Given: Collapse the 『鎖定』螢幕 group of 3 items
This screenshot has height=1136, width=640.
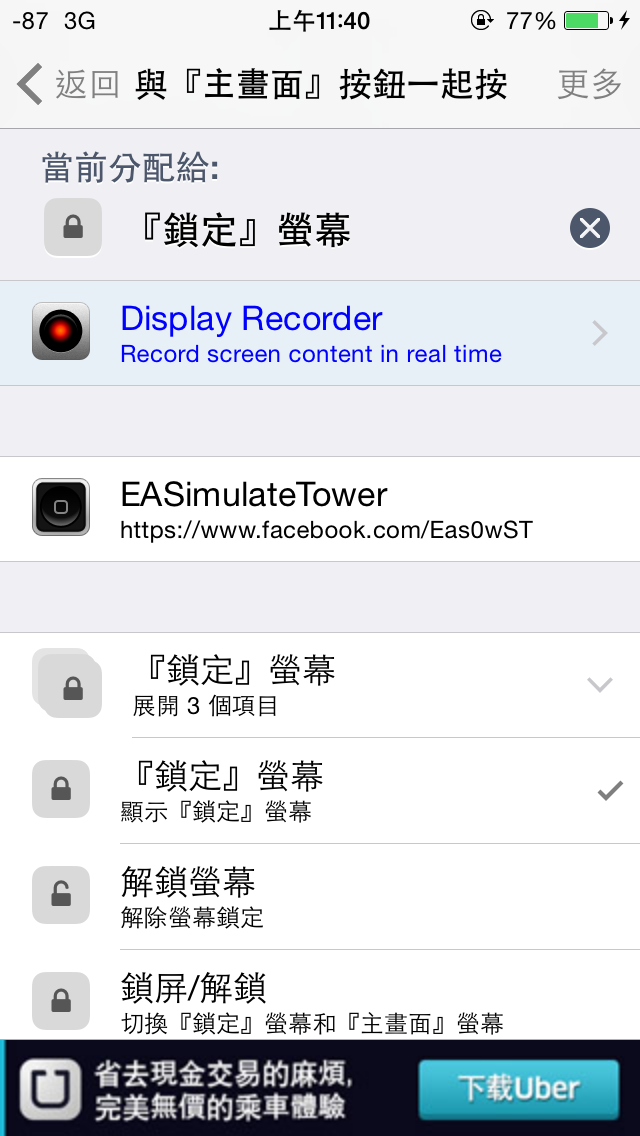Looking at the screenshot, I should point(320,685).
